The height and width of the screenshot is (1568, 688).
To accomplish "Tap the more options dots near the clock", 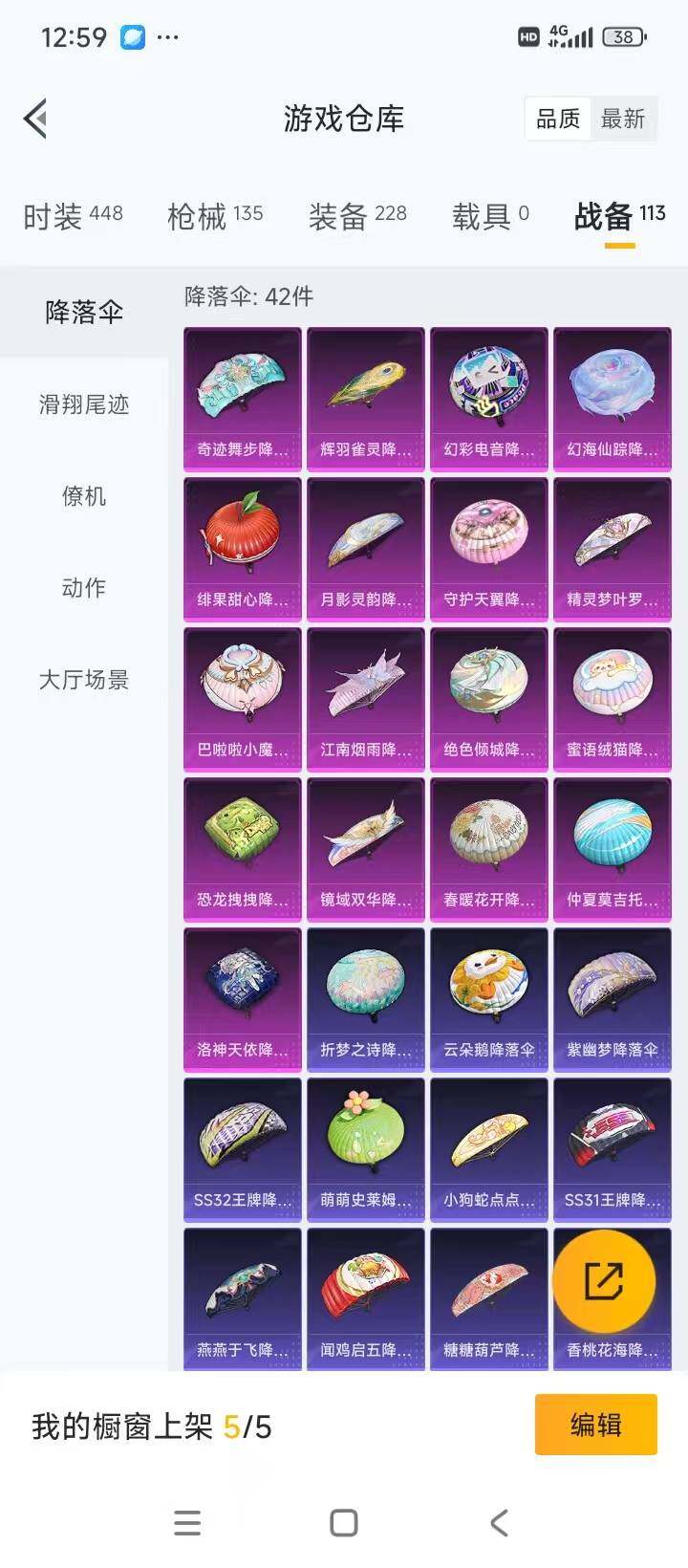I will pos(168,36).
